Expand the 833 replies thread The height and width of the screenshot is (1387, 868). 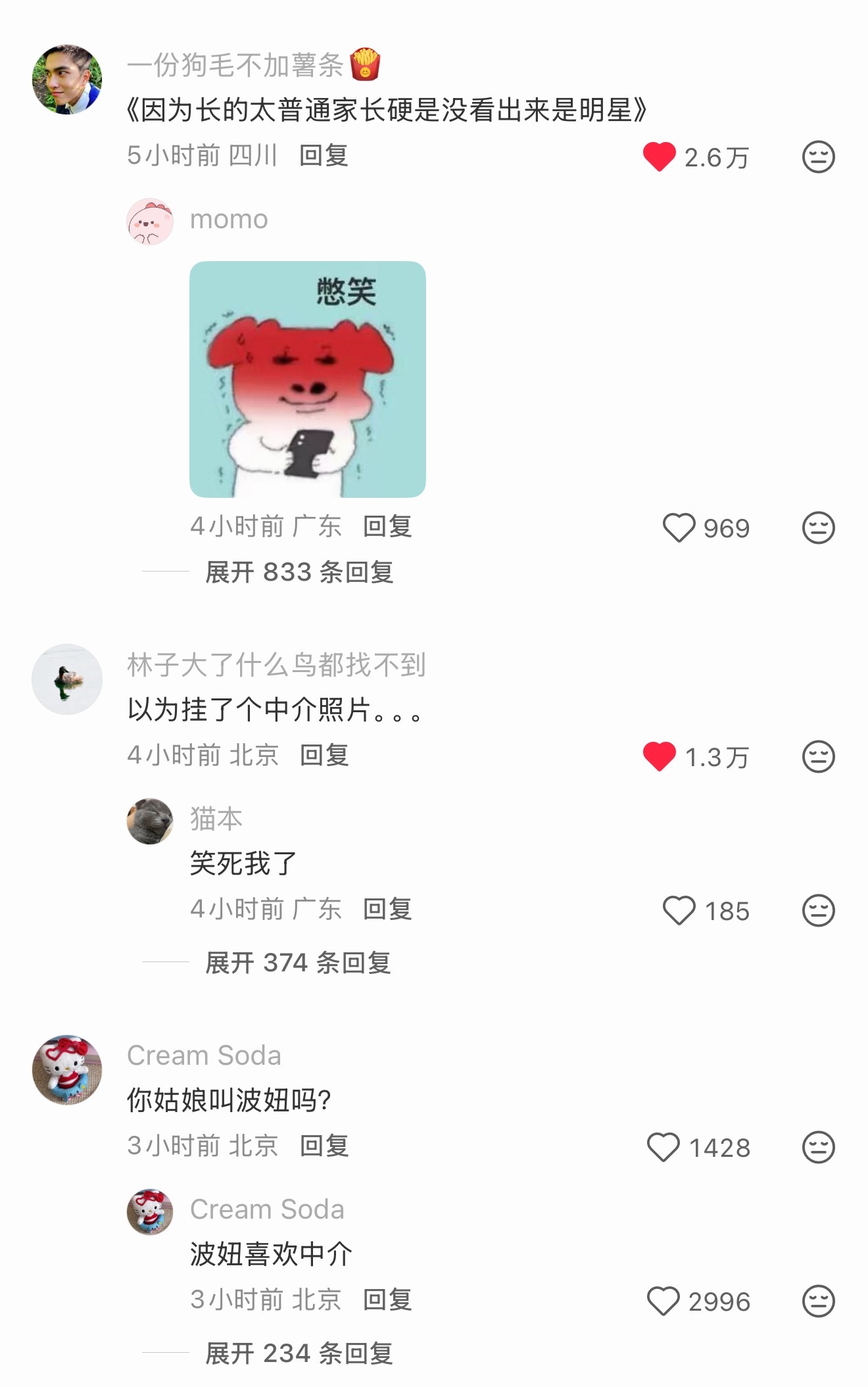[299, 572]
